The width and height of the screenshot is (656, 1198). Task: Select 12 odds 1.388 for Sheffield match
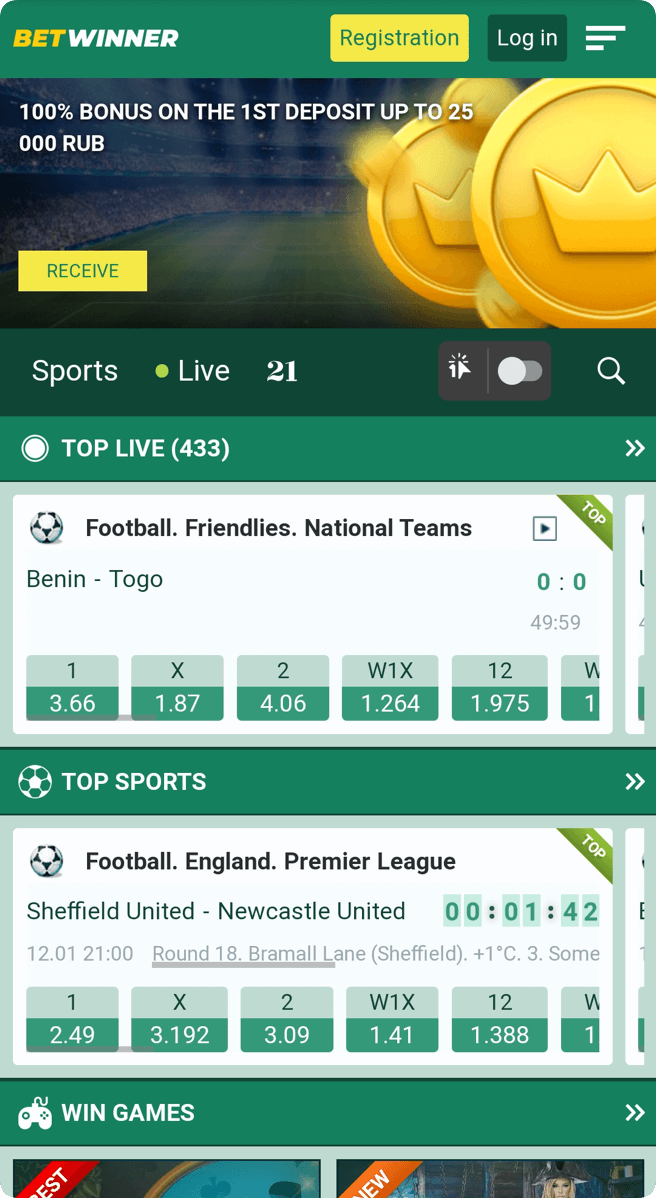(x=499, y=1020)
